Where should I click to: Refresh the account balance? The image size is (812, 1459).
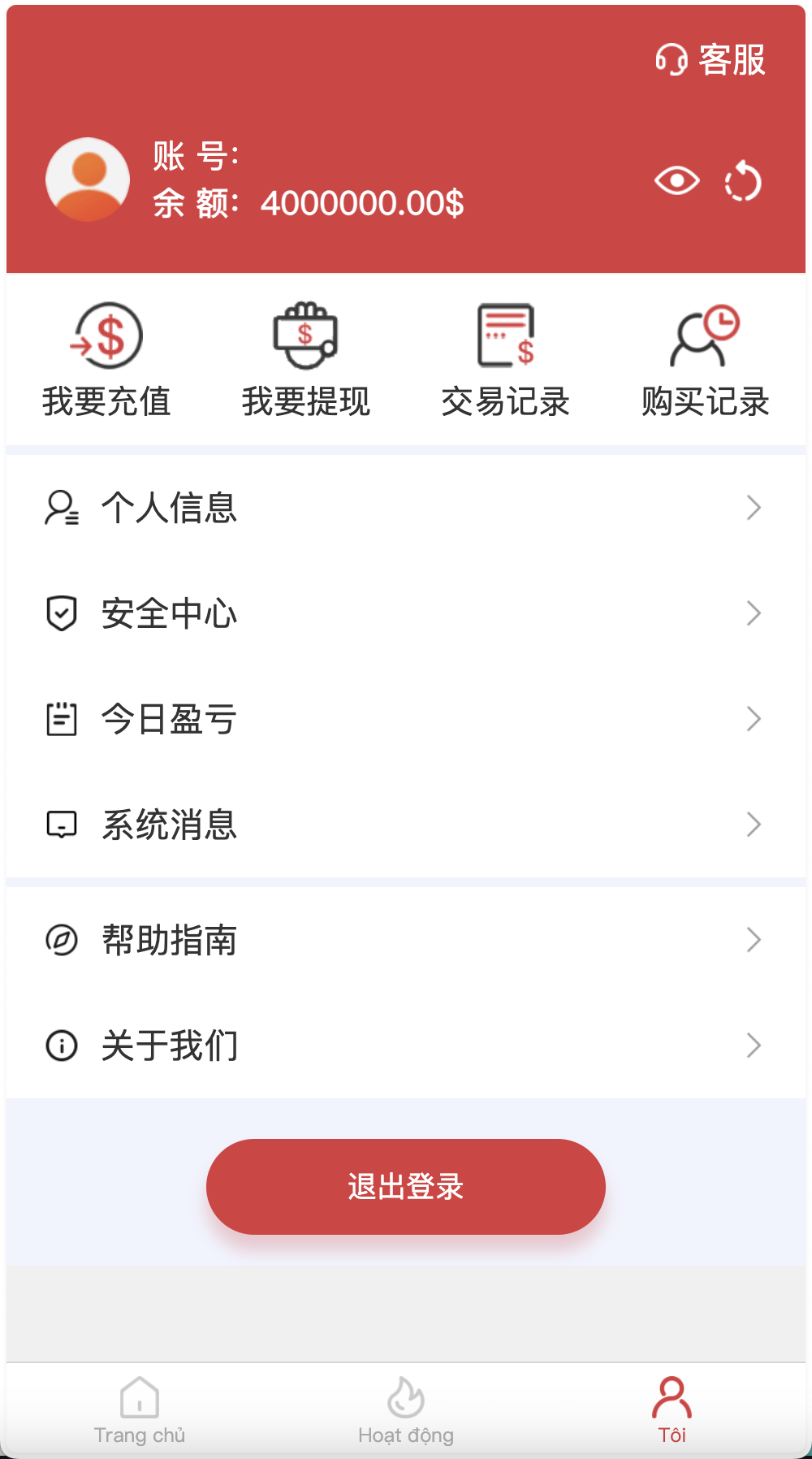pos(741,180)
